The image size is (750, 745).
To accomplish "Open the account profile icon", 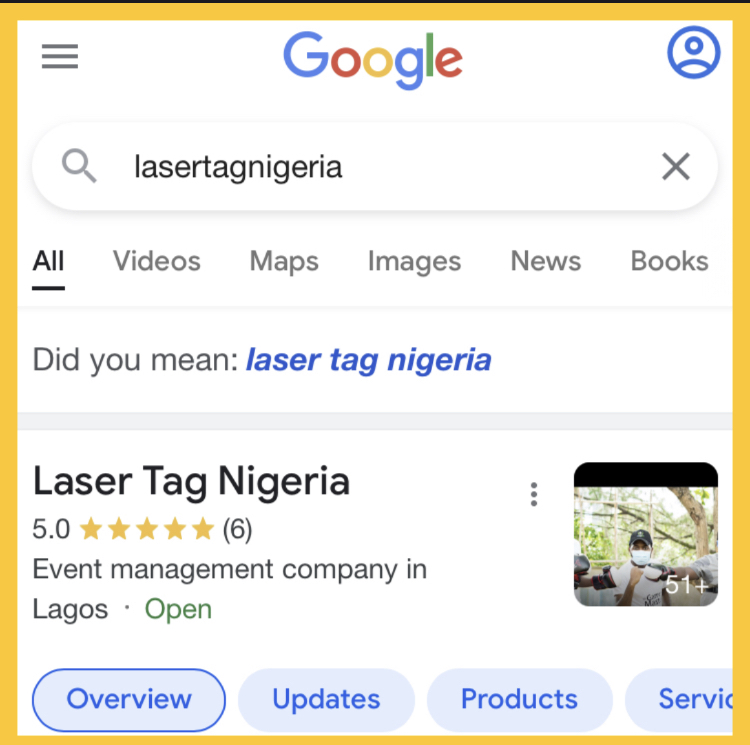I will (x=693, y=52).
